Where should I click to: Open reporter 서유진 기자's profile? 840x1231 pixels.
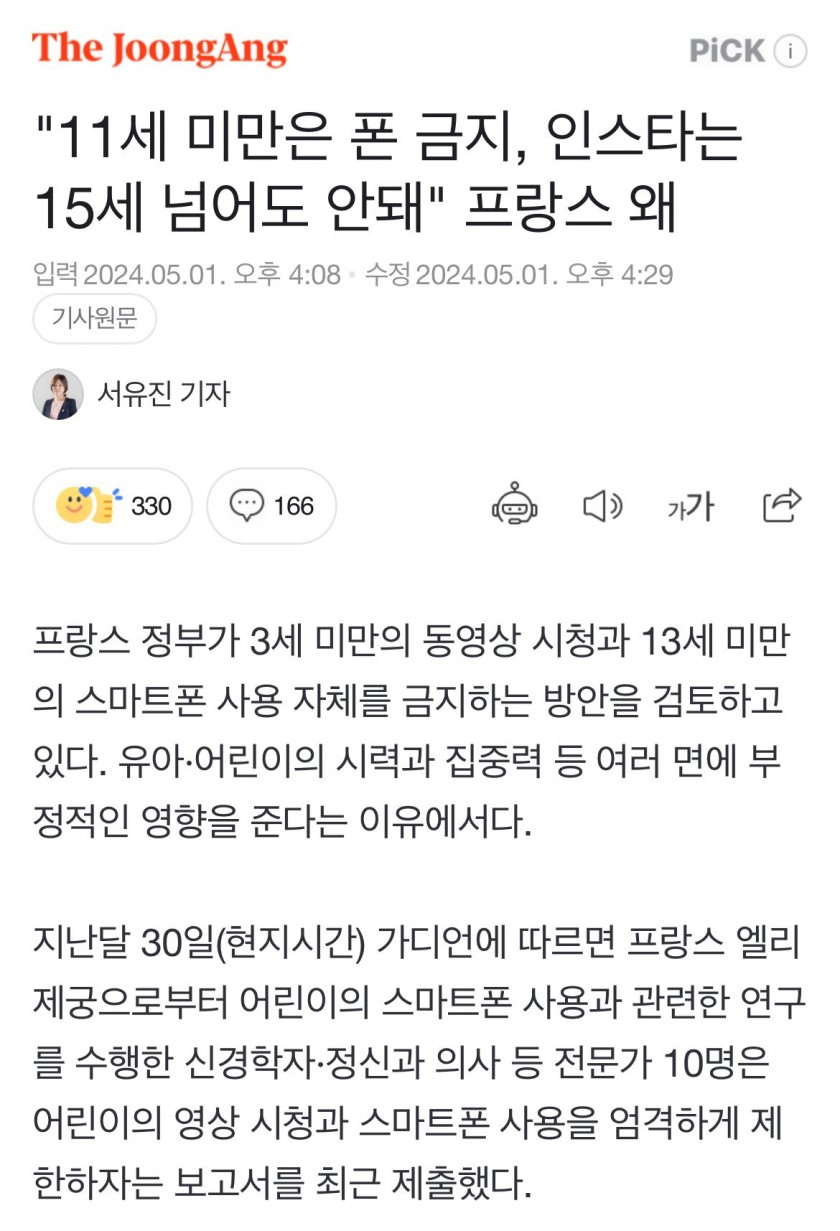point(163,394)
